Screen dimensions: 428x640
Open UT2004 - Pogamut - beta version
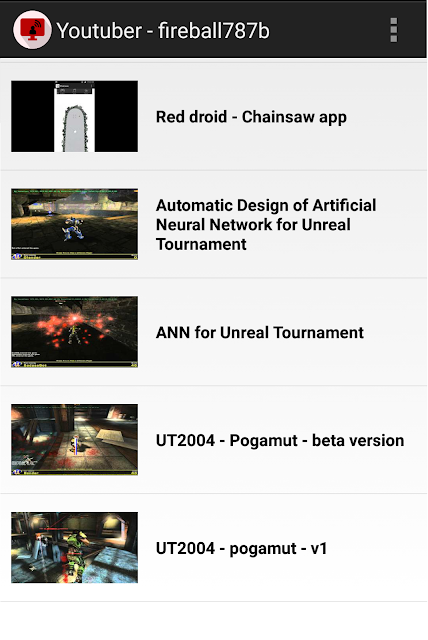coord(214,440)
